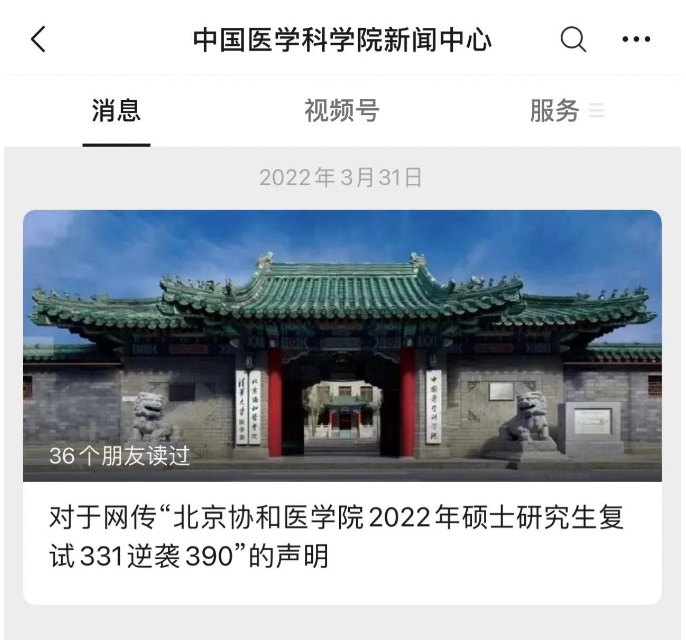Open the three-dot overflow menu
Image resolution: width=686 pixels, height=640 pixels.
(636, 40)
